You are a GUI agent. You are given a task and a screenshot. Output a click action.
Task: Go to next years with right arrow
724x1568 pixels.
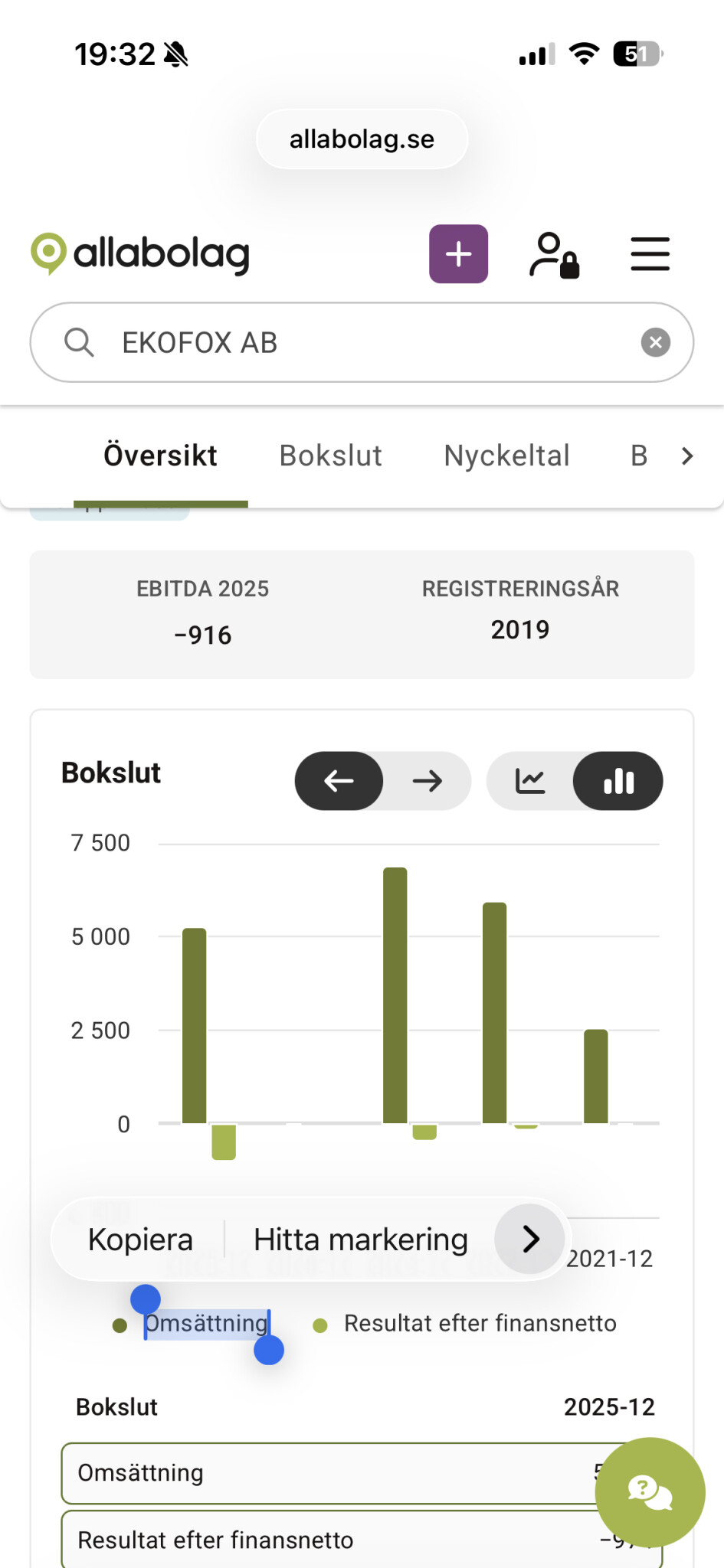(427, 781)
